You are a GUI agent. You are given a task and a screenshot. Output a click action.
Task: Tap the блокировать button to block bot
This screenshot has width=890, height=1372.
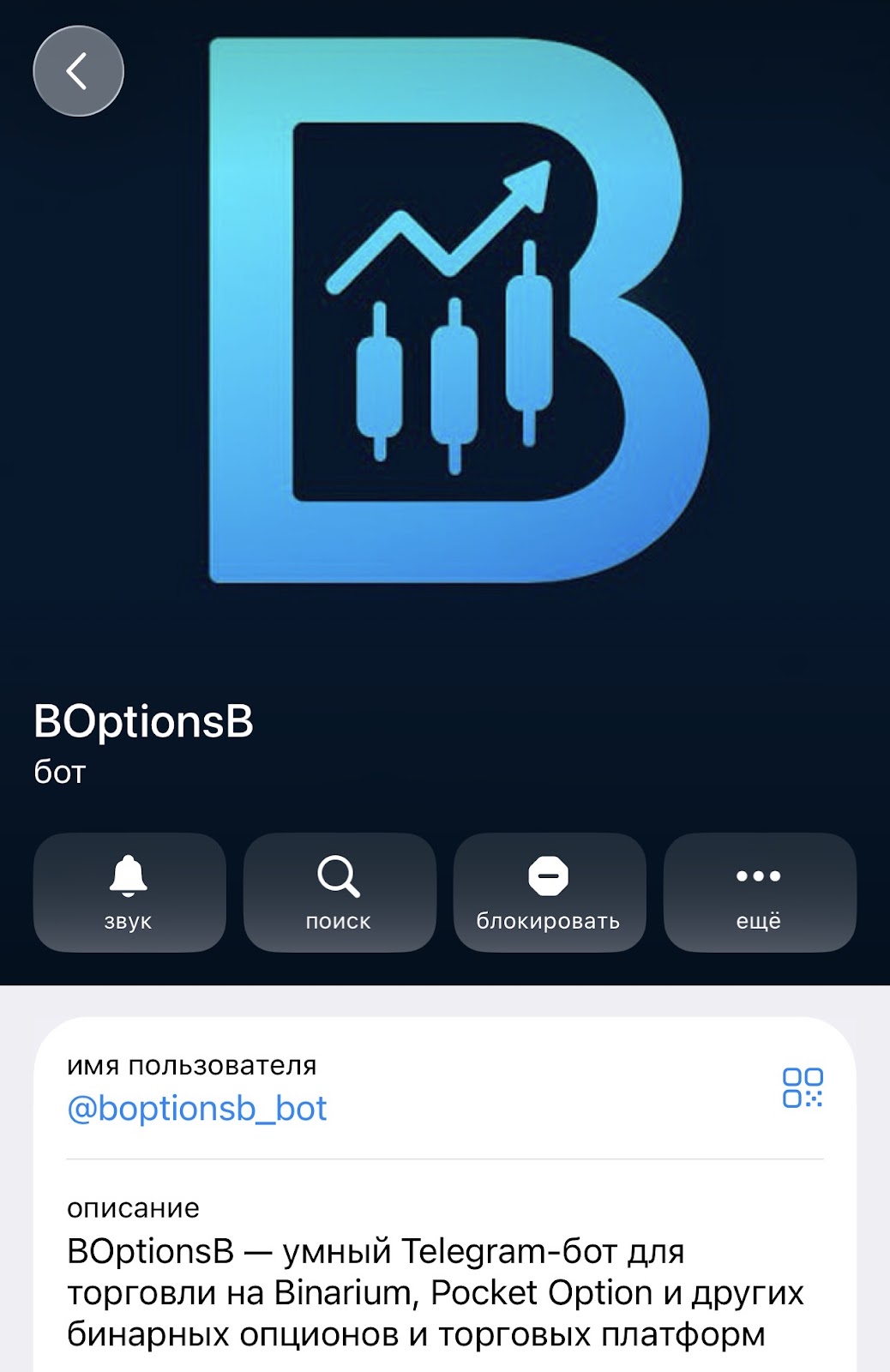click(549, 894)
